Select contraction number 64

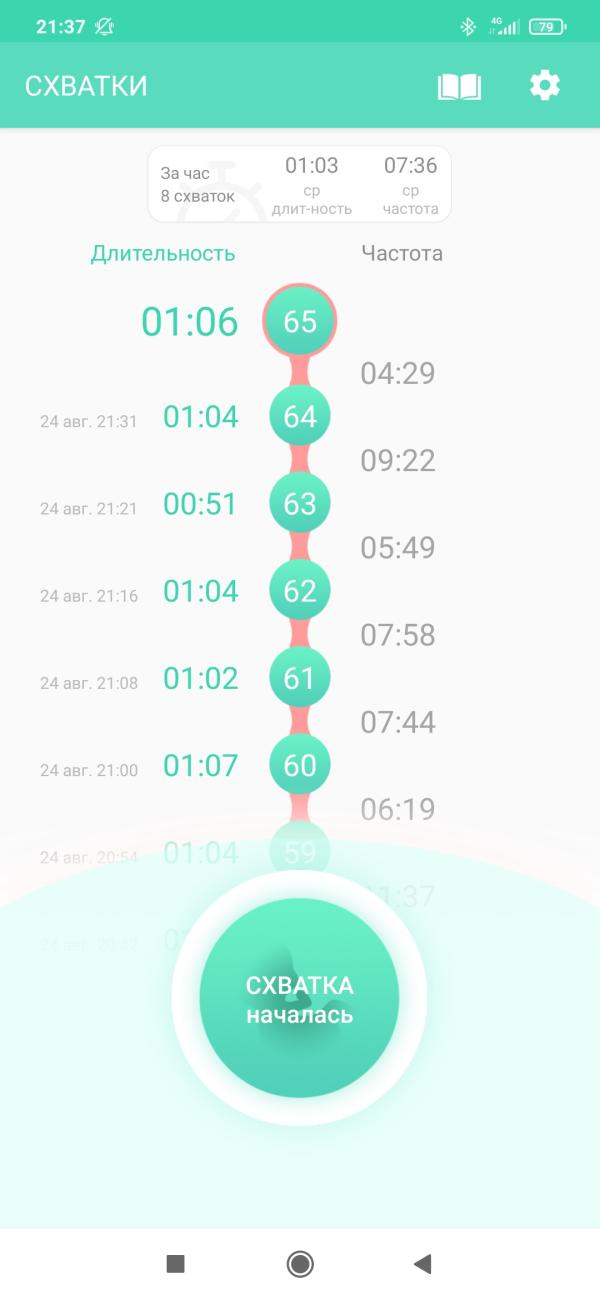pyautogui.click(x=300, y=416)
